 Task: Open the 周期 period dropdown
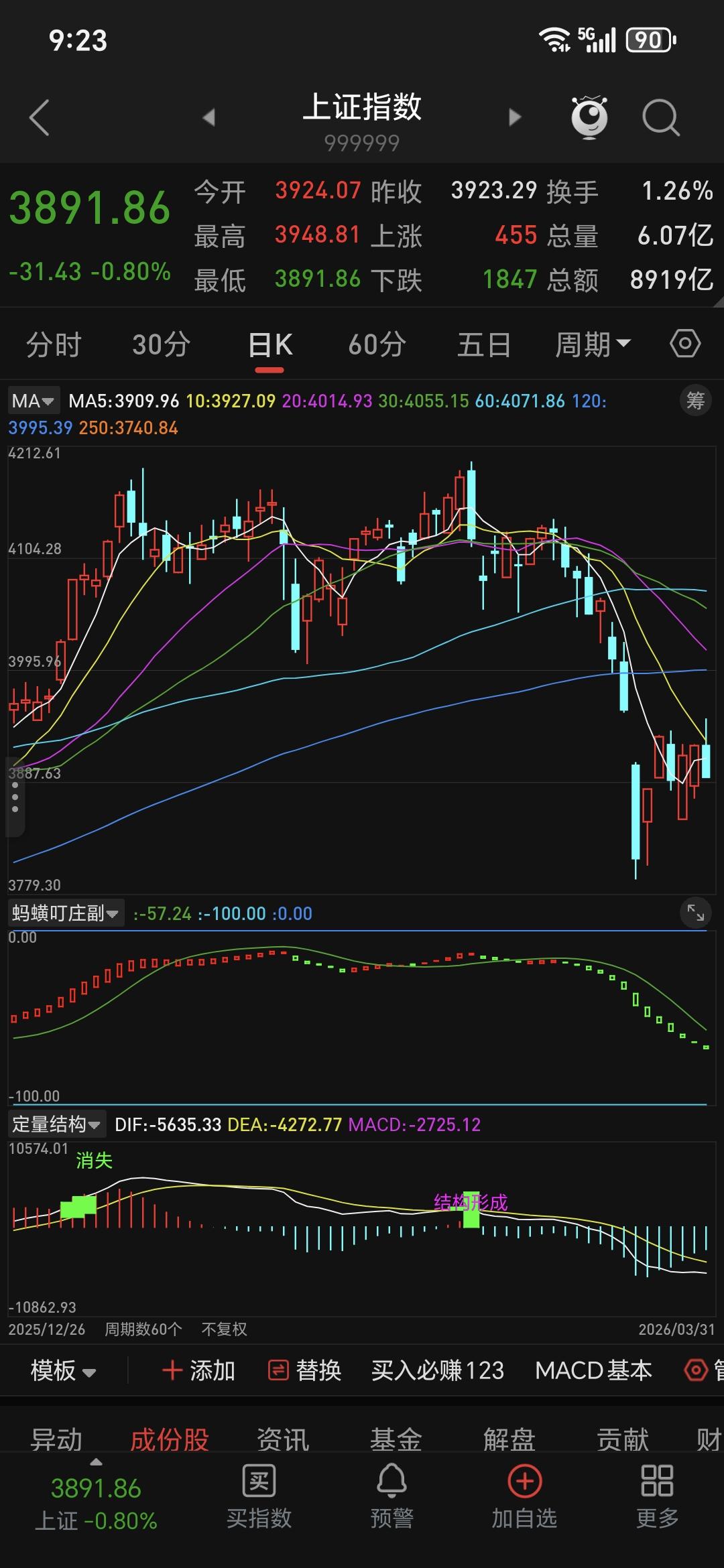coord(593,344)
